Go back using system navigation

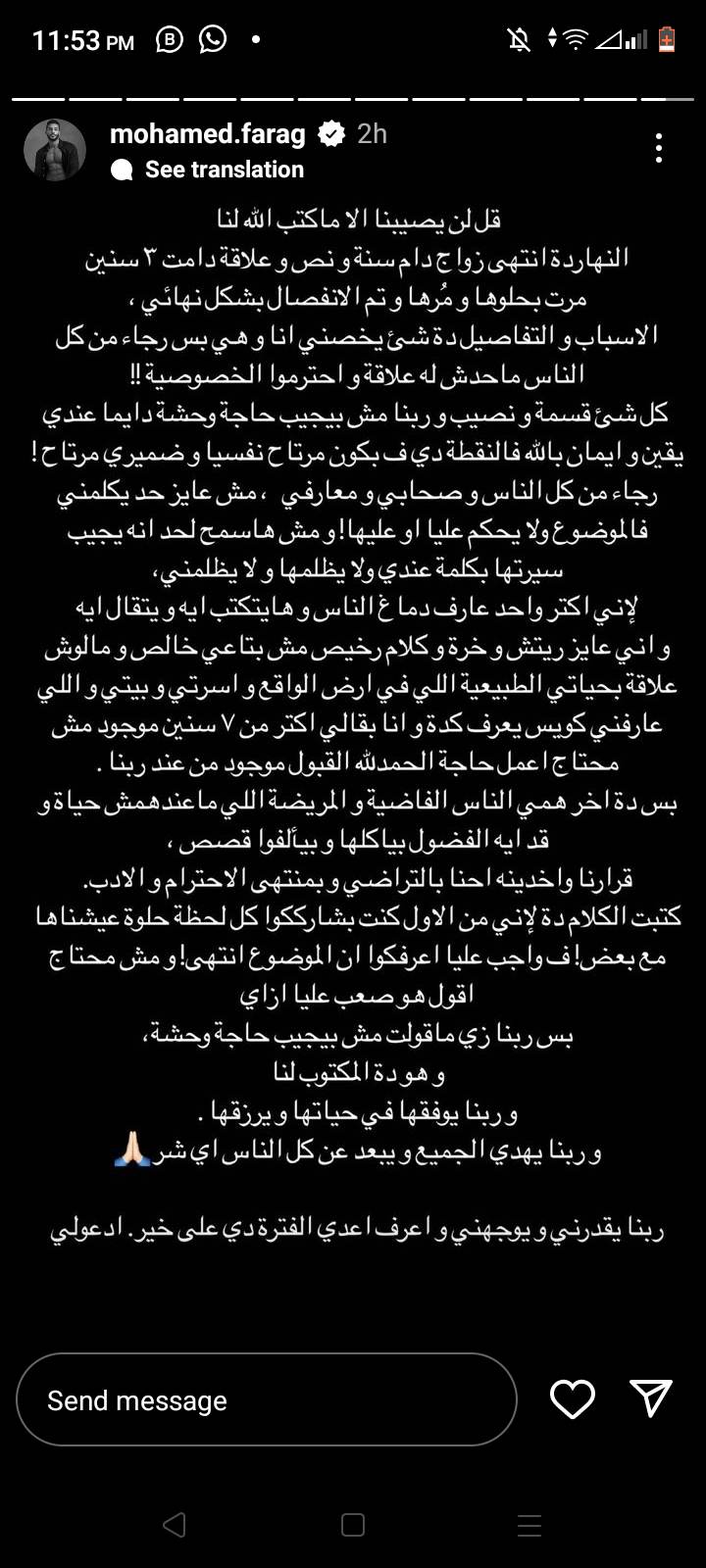(x=175, y=1524)
